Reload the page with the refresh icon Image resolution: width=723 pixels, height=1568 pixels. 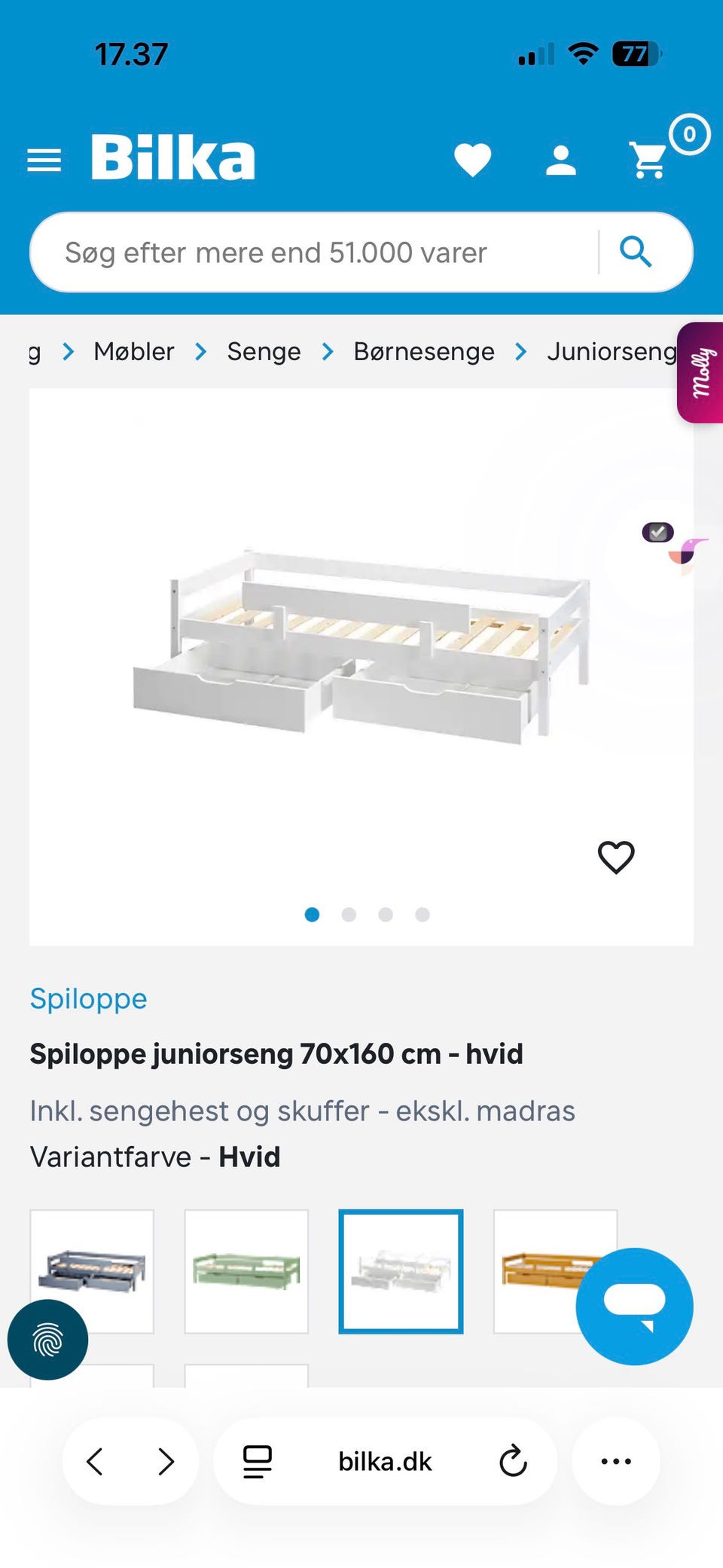[513, 1459]
